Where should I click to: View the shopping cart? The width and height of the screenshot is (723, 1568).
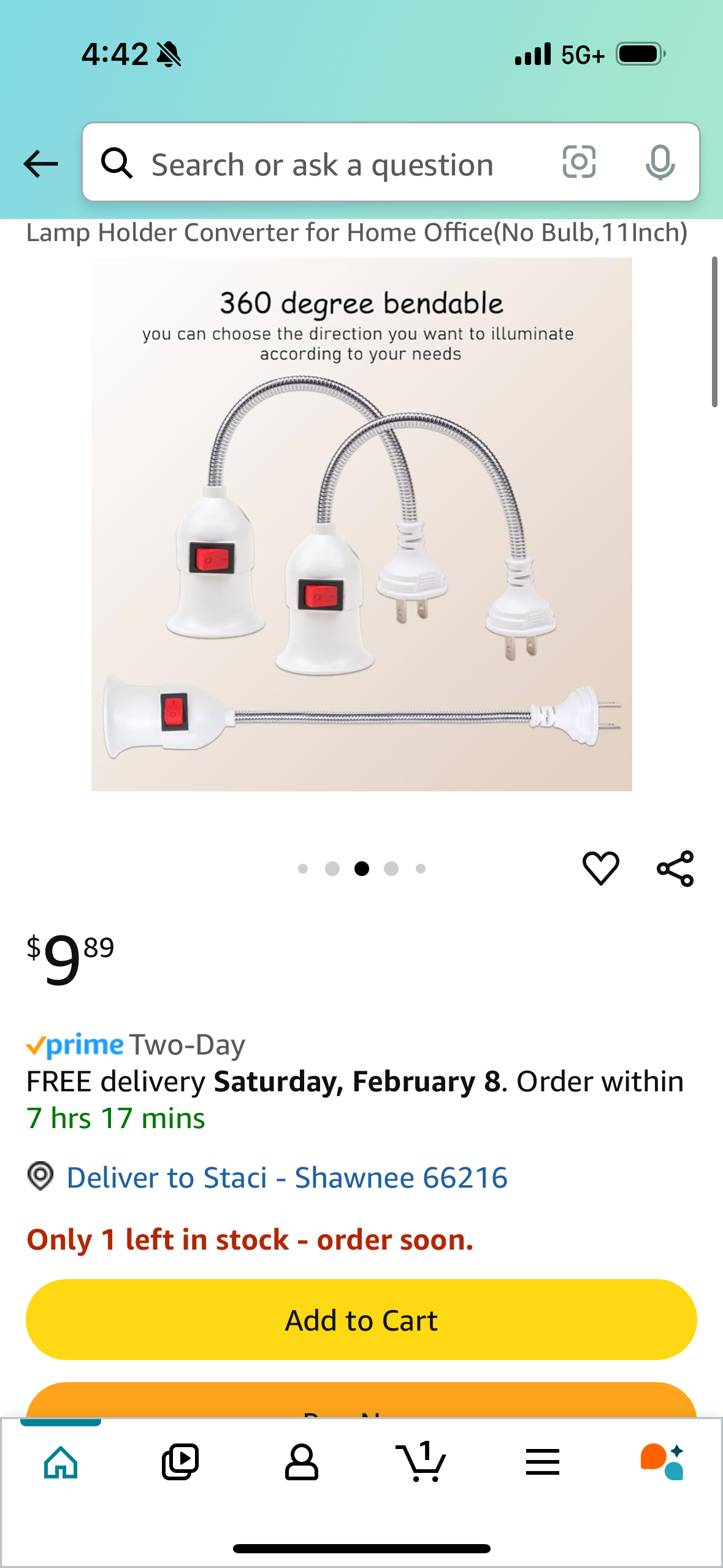point(421,1462)
